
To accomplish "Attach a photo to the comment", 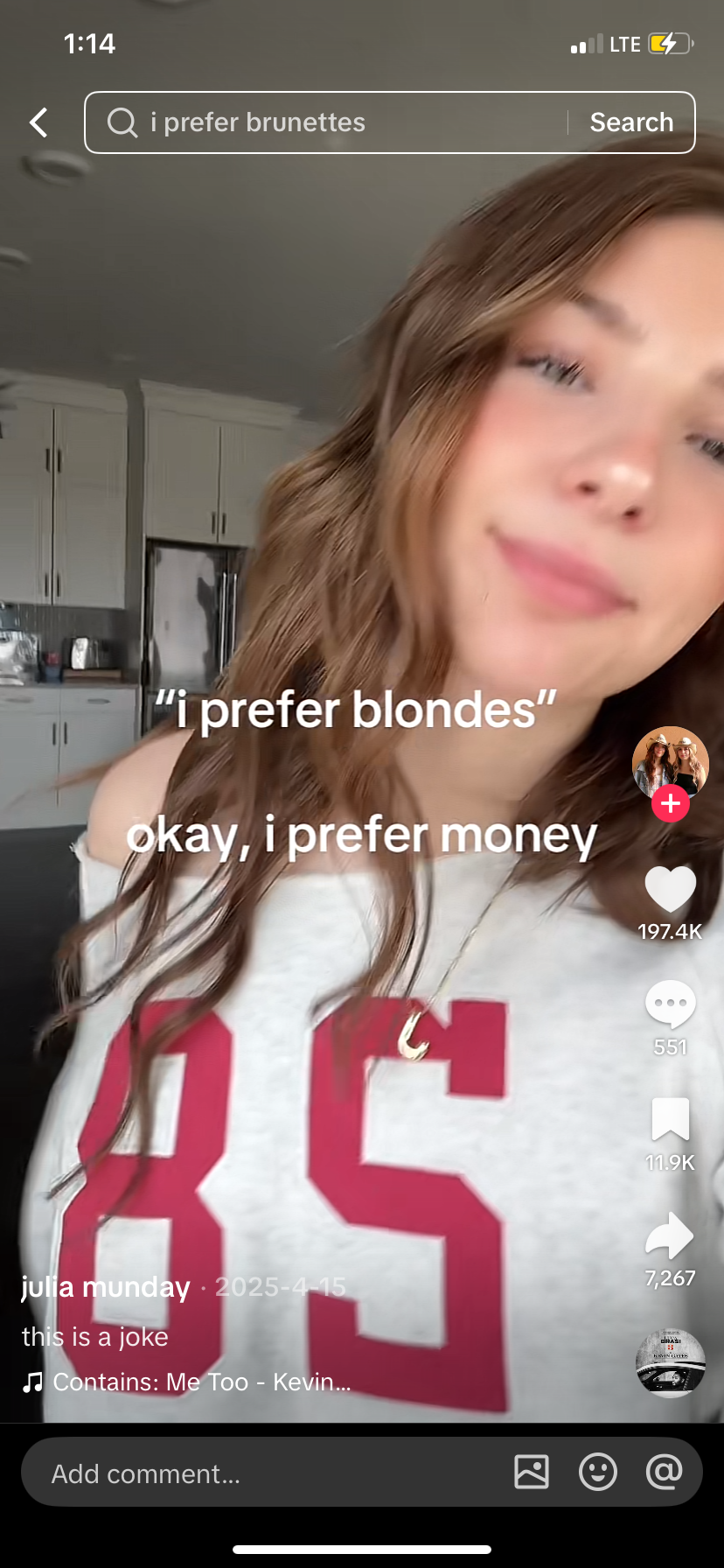I will pyautogui.click(x=532, y=1472).
